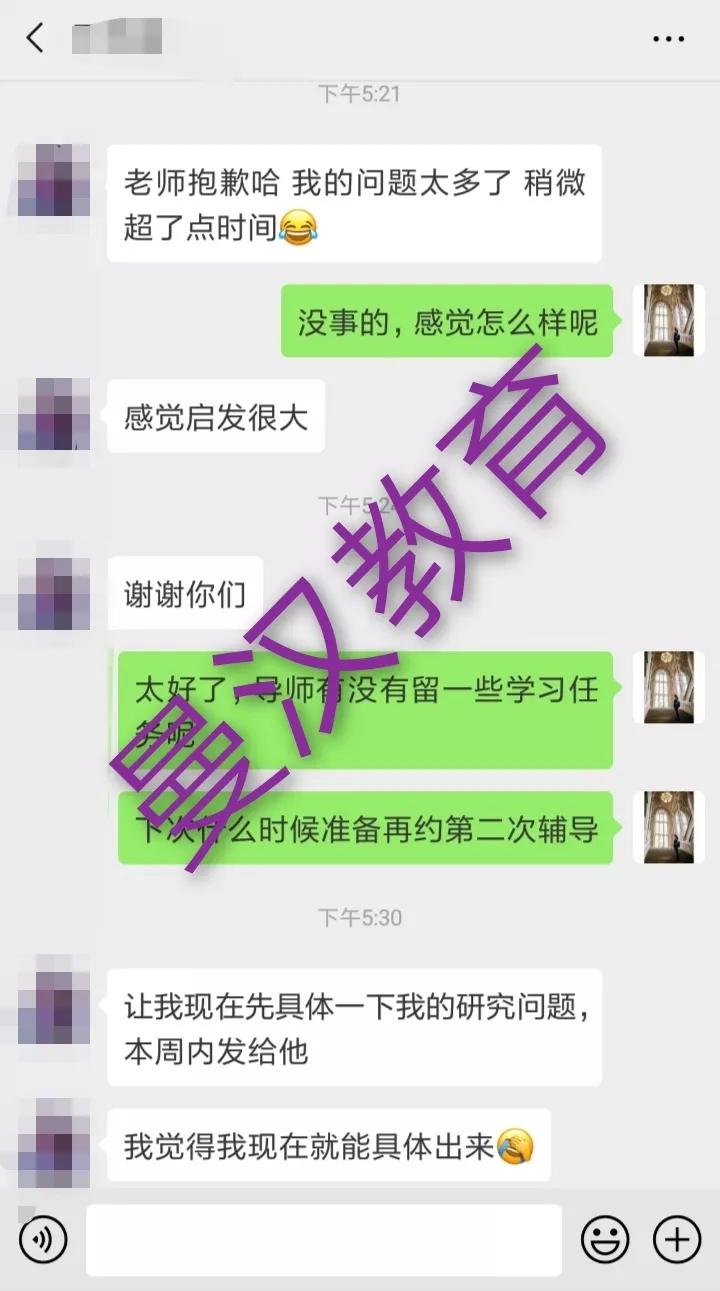
Task: Tap the message input text field
Action: tap(320, 1240)
